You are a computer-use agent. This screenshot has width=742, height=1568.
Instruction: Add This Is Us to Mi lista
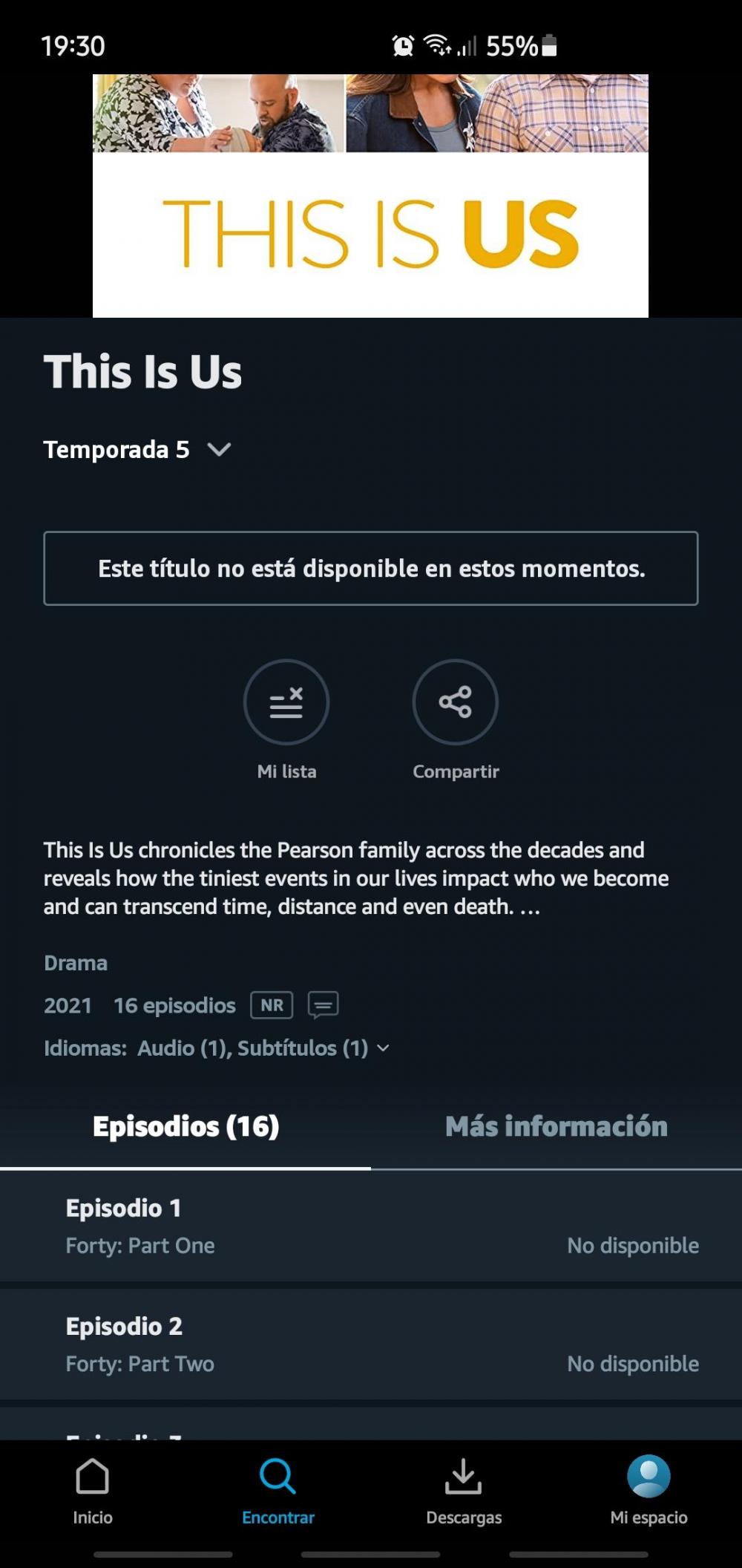tap(286, 702)
